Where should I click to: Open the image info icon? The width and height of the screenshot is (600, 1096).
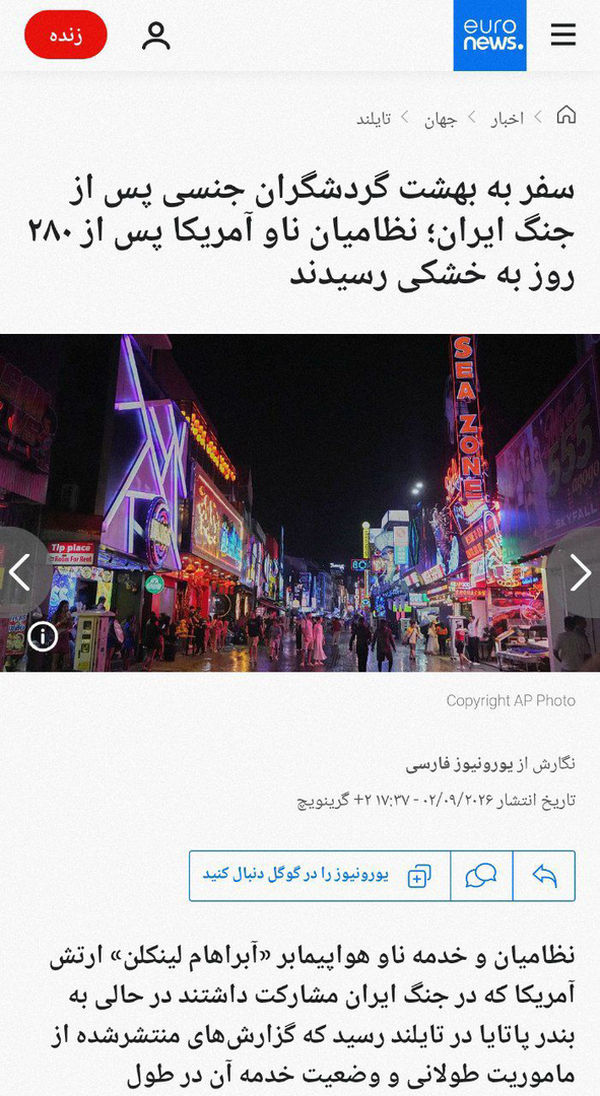(x=43, y=637)
